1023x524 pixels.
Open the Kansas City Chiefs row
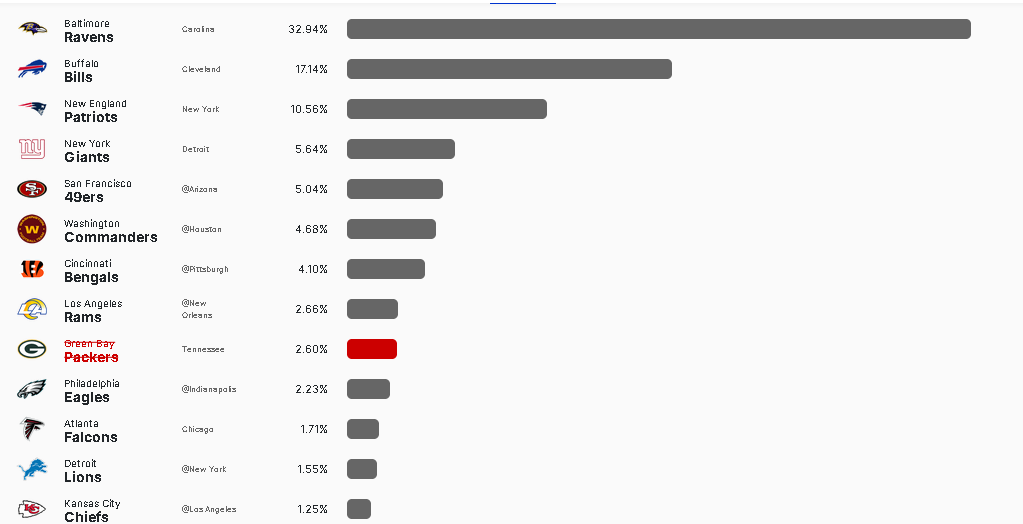tap(91, 509)
